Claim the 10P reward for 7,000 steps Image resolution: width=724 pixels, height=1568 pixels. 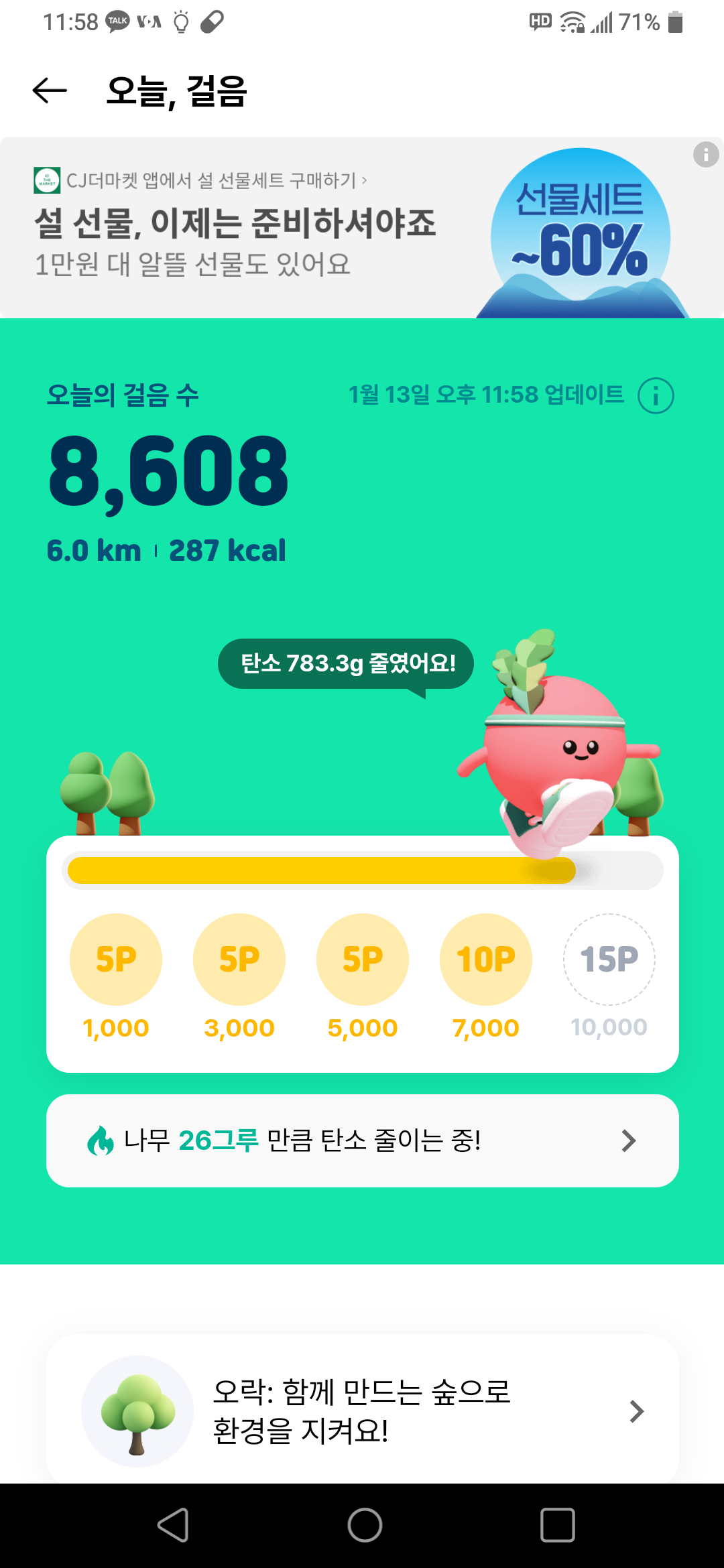[x=486, y=959]
